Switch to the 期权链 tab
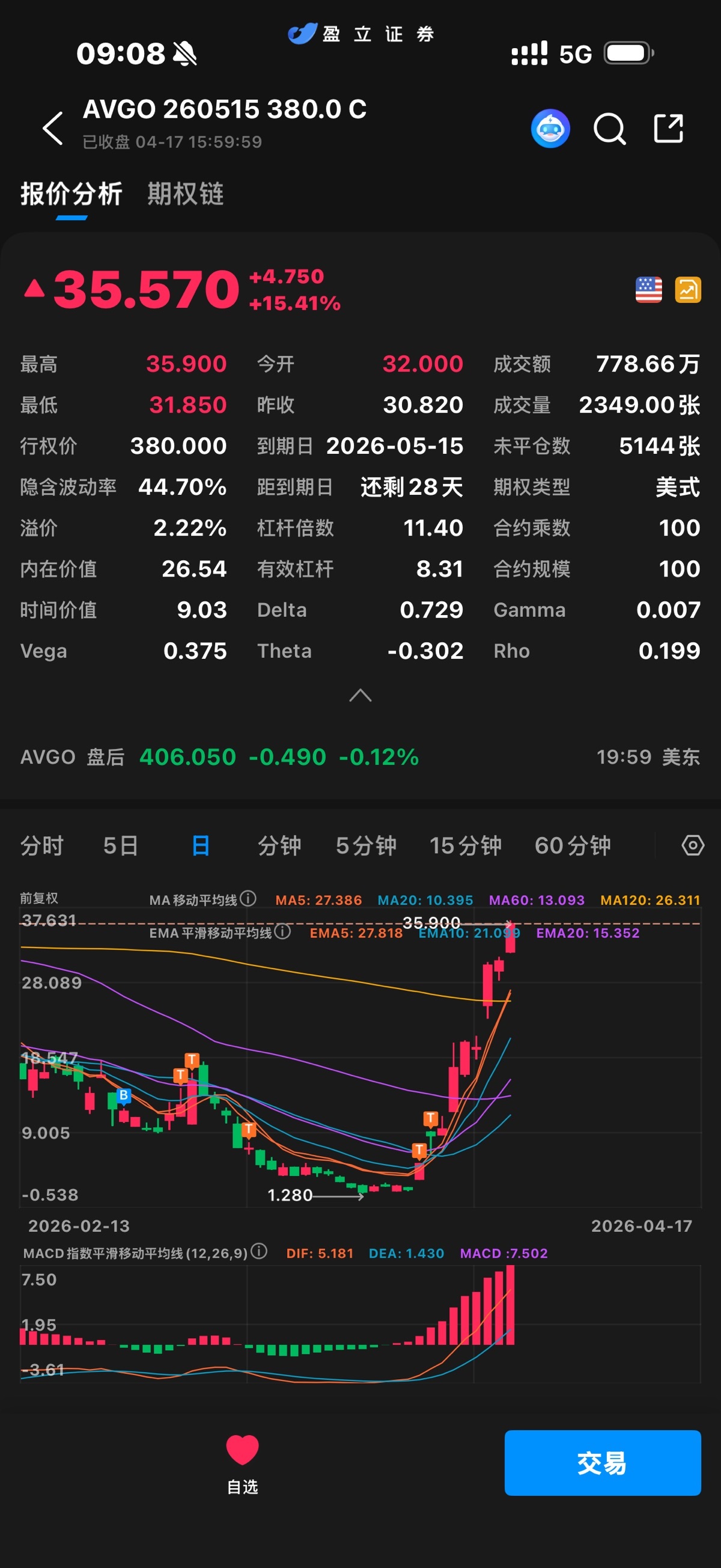Viewport: 721px width, 1568px height. 186,194
